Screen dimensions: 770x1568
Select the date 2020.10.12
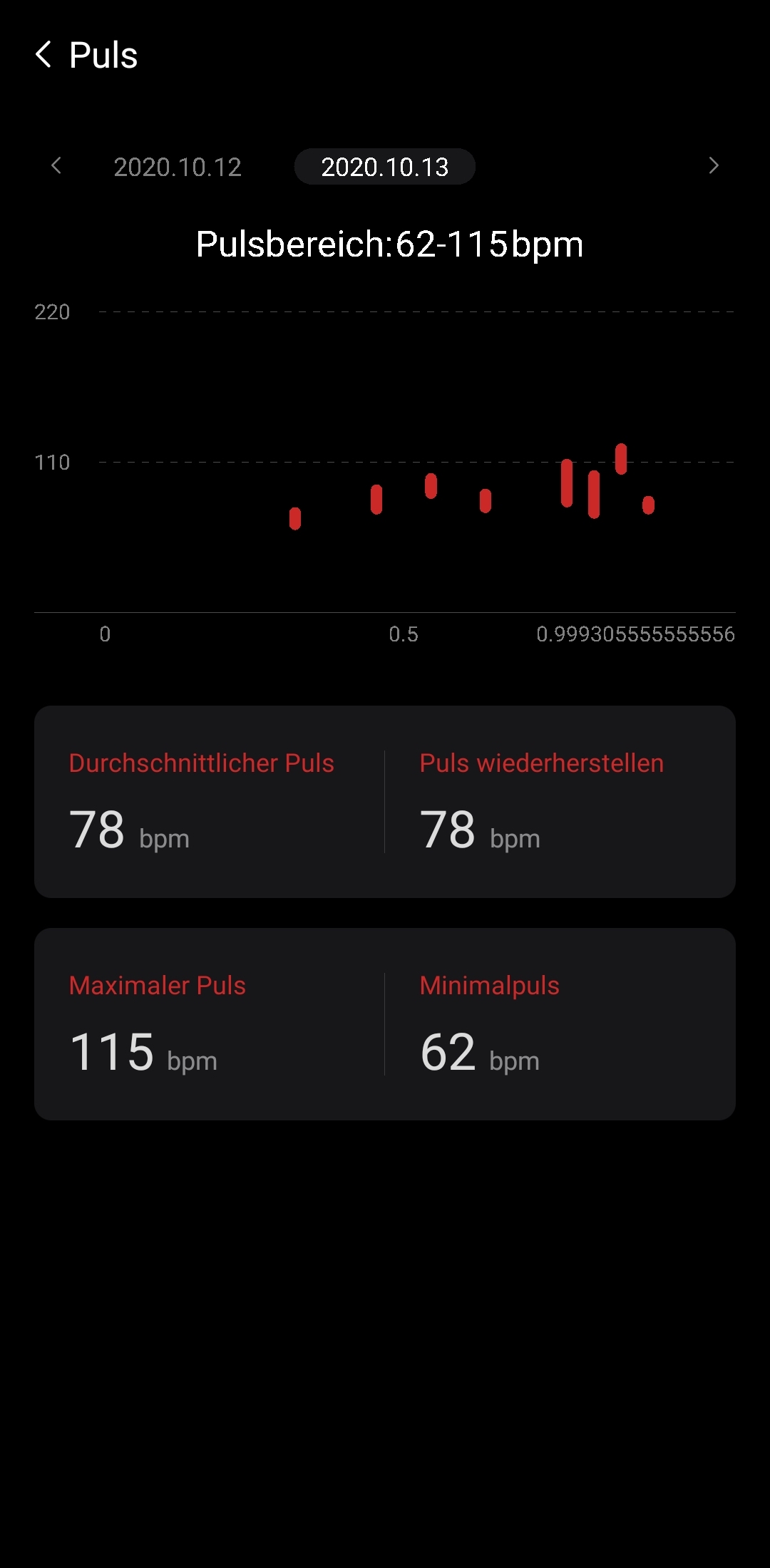pyautogui.click(x=178, y=167)
